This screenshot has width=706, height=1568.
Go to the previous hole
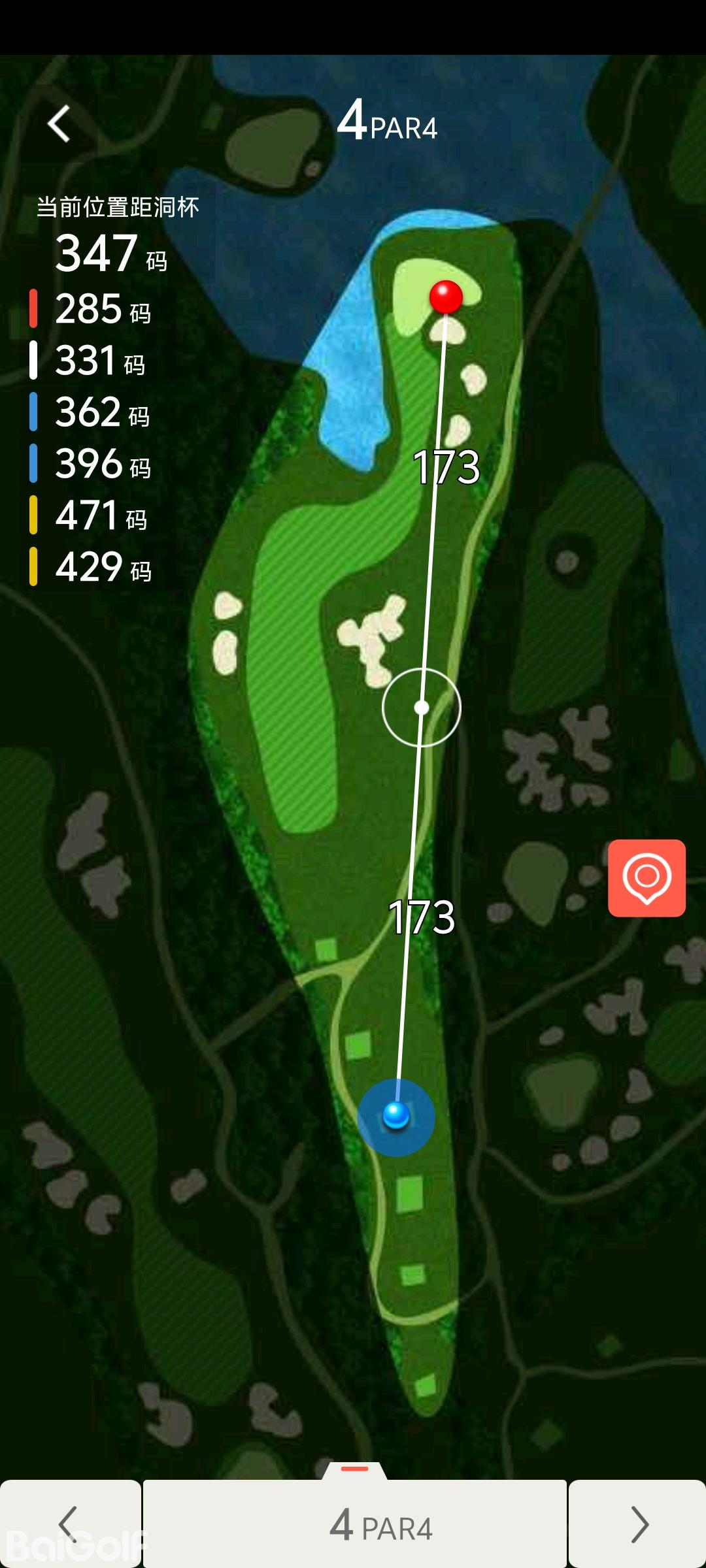pyautogui.click(x=70, y=1524)
